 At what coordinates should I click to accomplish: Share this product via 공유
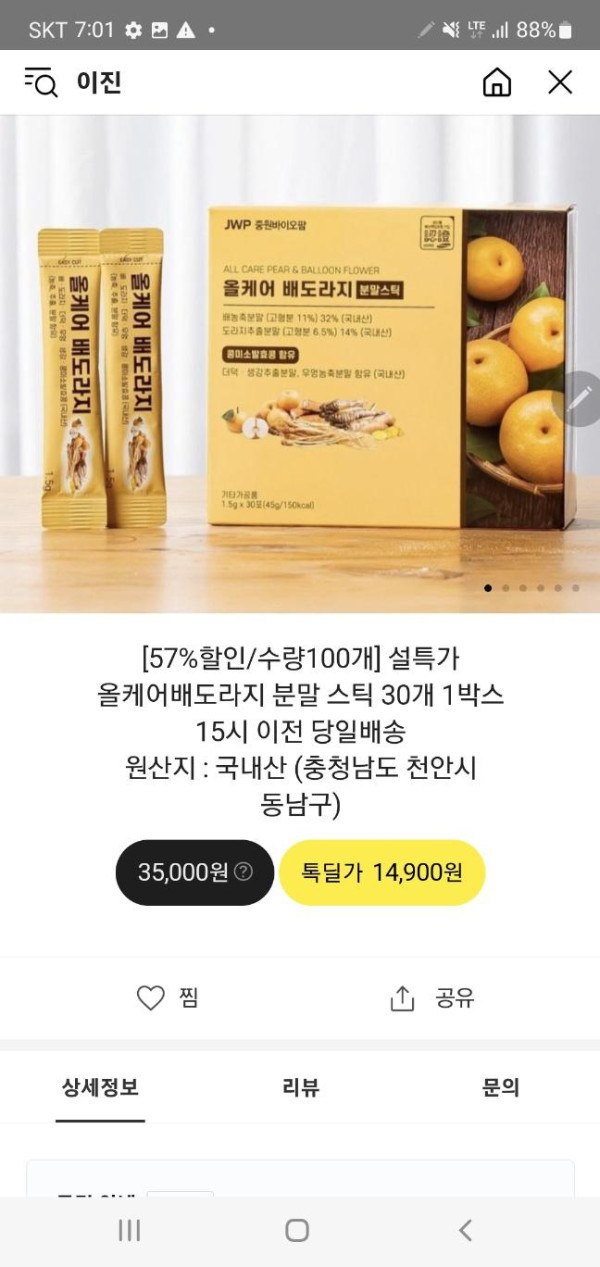pos(431,997)
